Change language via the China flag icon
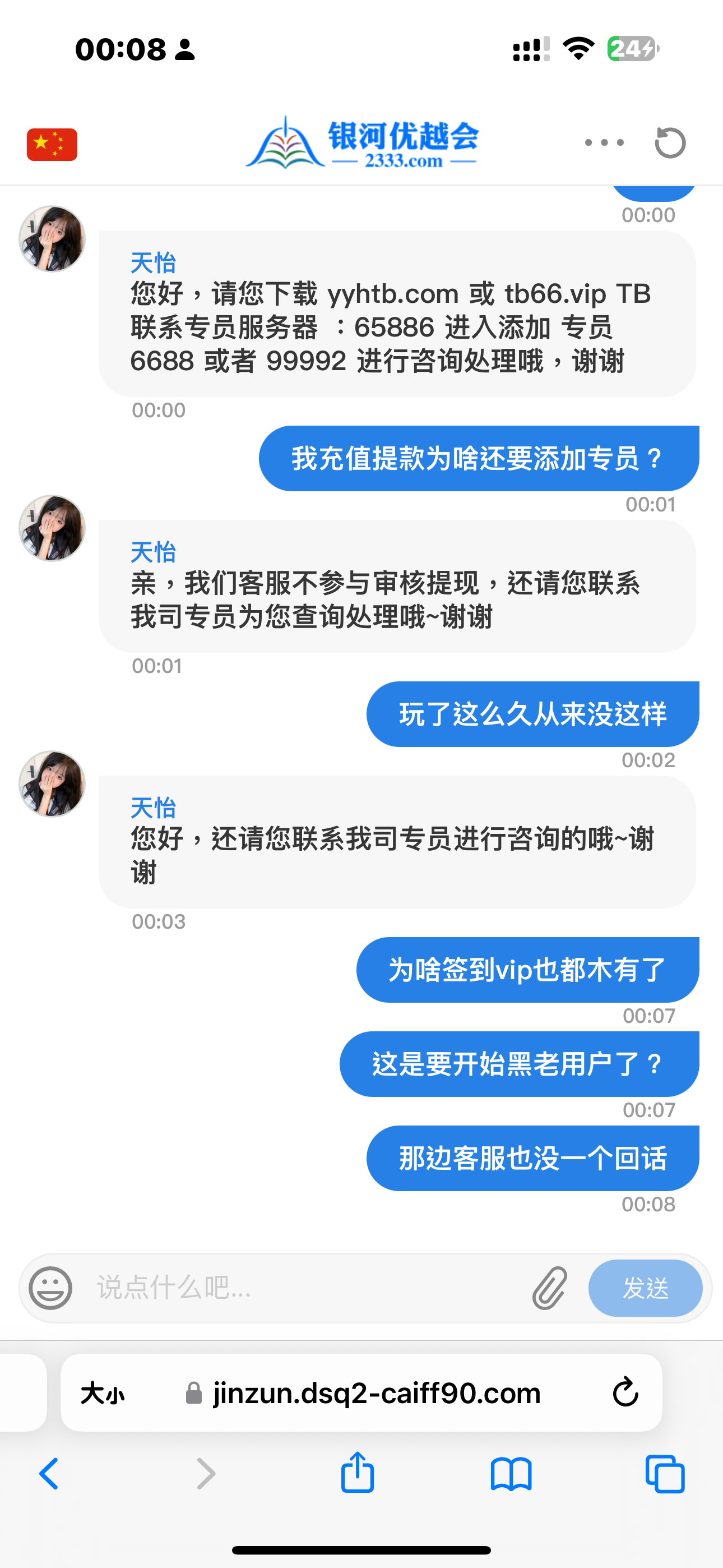 coord(52,144)
